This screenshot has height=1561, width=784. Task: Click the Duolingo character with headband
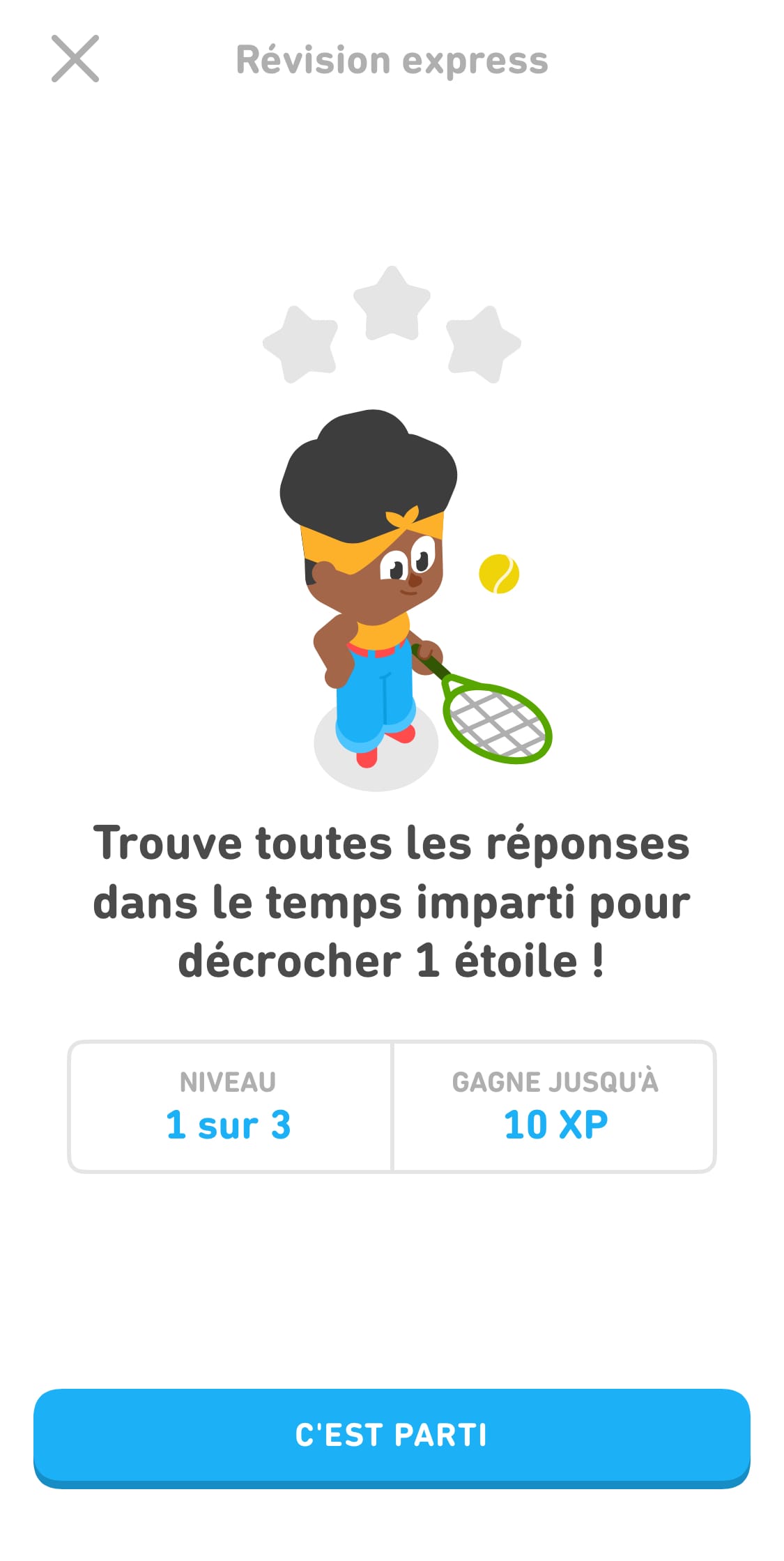[376, 593]
